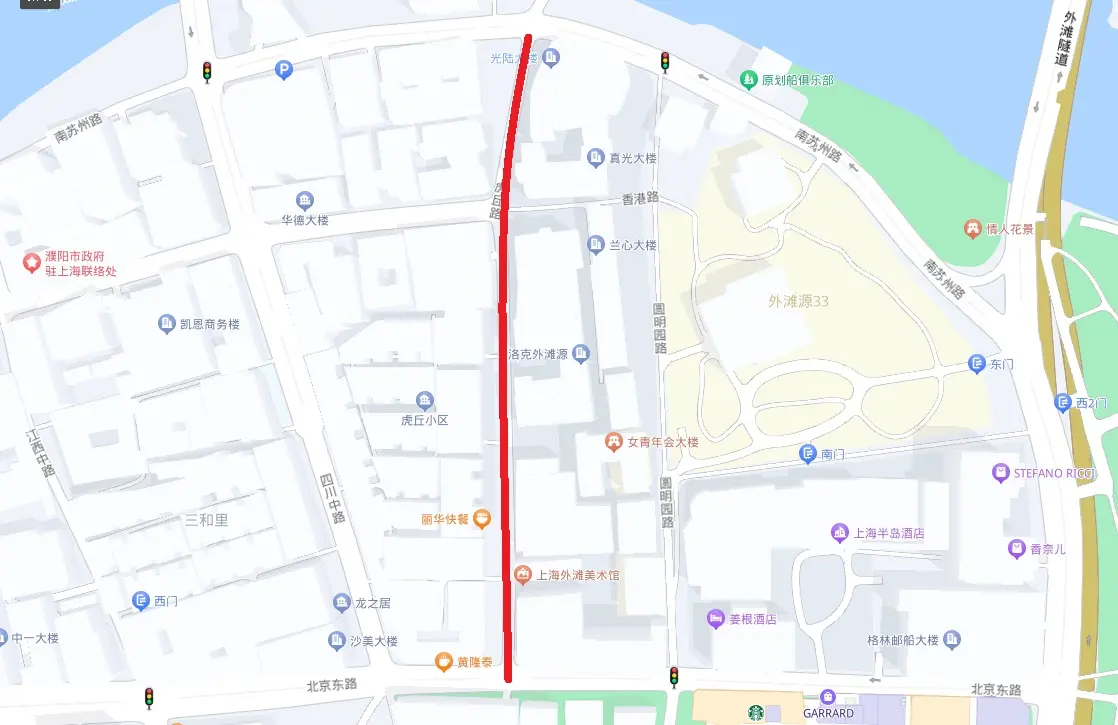Select the 黄隆泰 tea shop marker

point(443,661)
